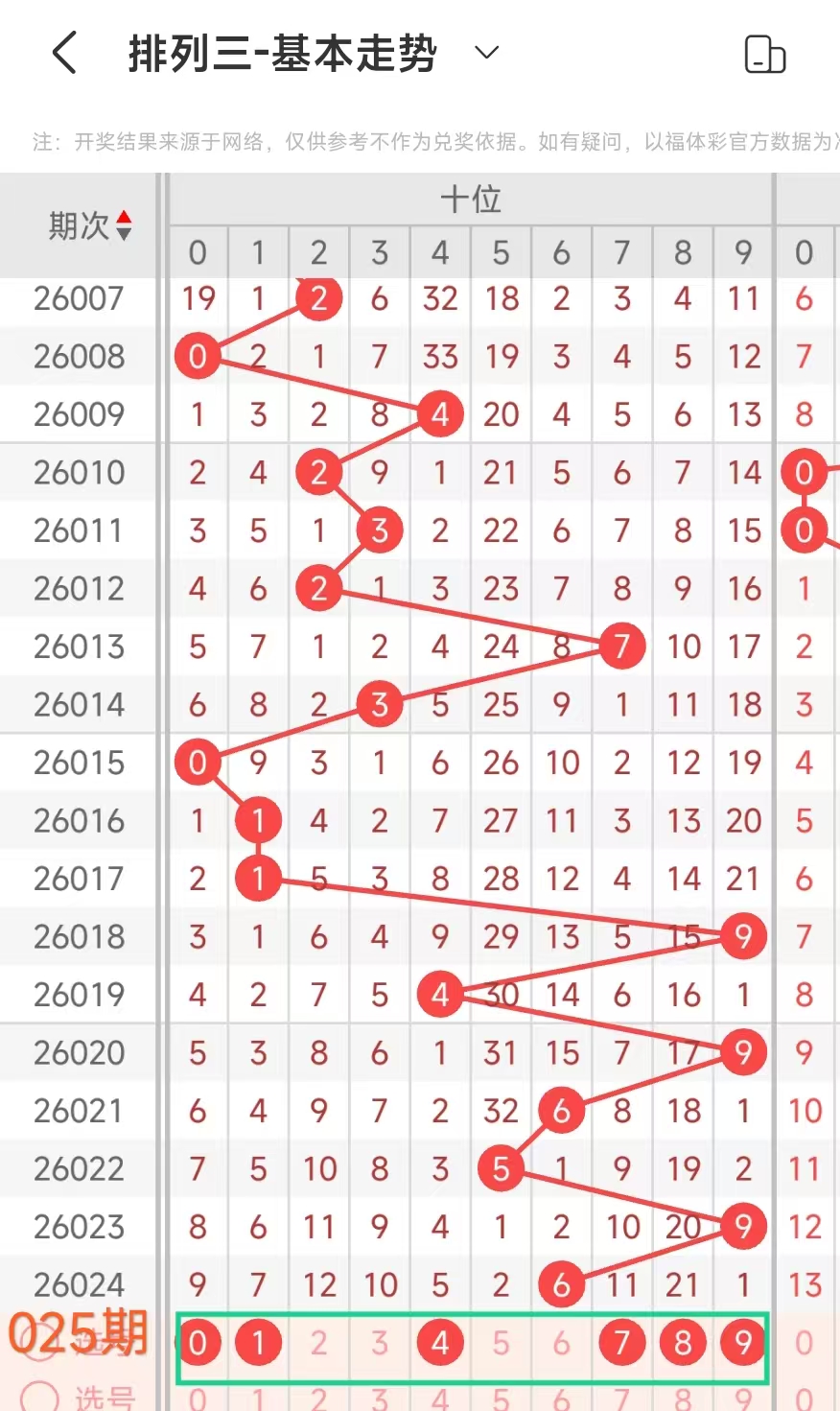Deselect number 8 in the green-boxed row
840x1411 pixels.
(683, 1343)
